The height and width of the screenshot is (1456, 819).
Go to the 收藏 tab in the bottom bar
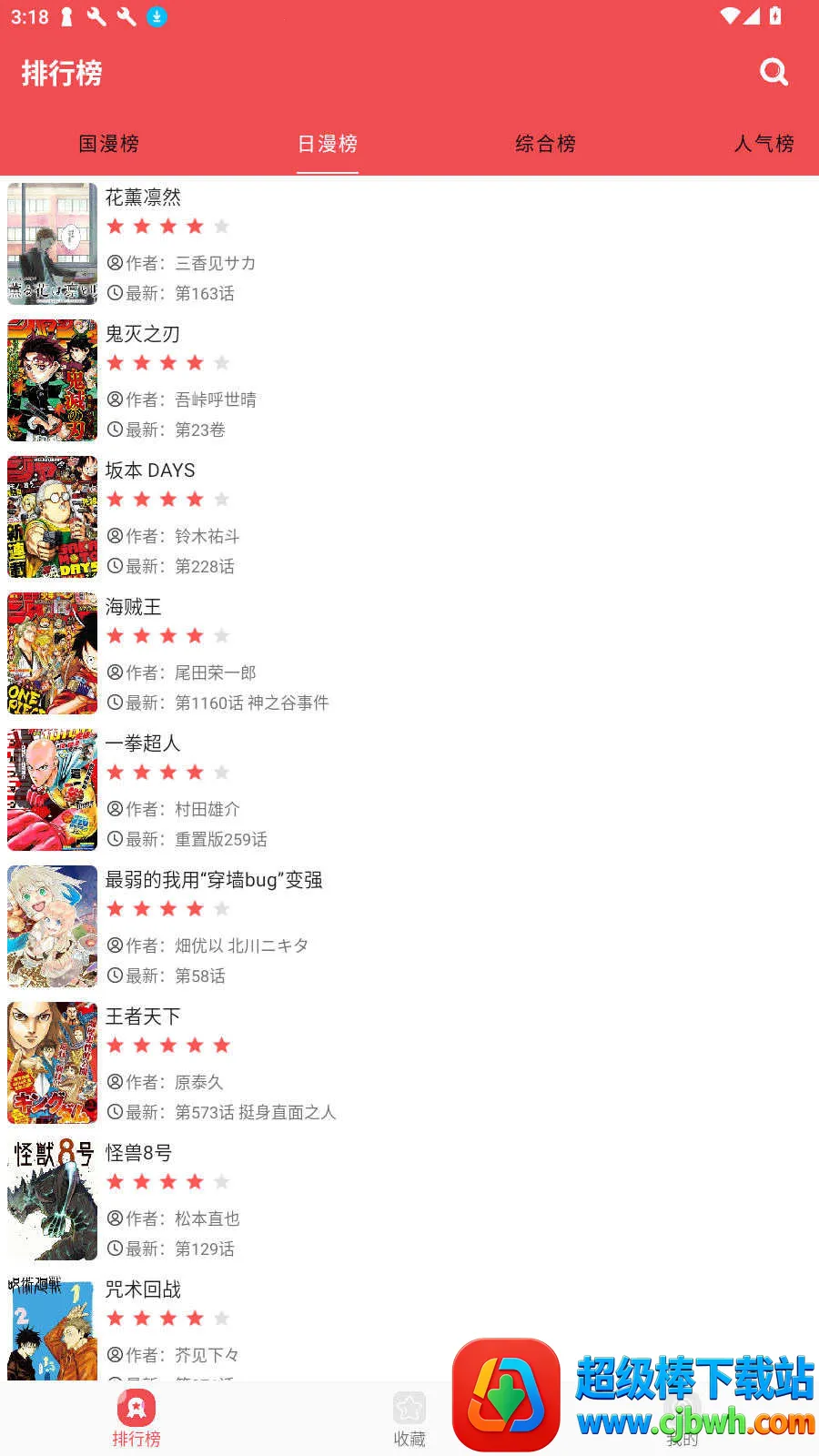click(409, 1420)
